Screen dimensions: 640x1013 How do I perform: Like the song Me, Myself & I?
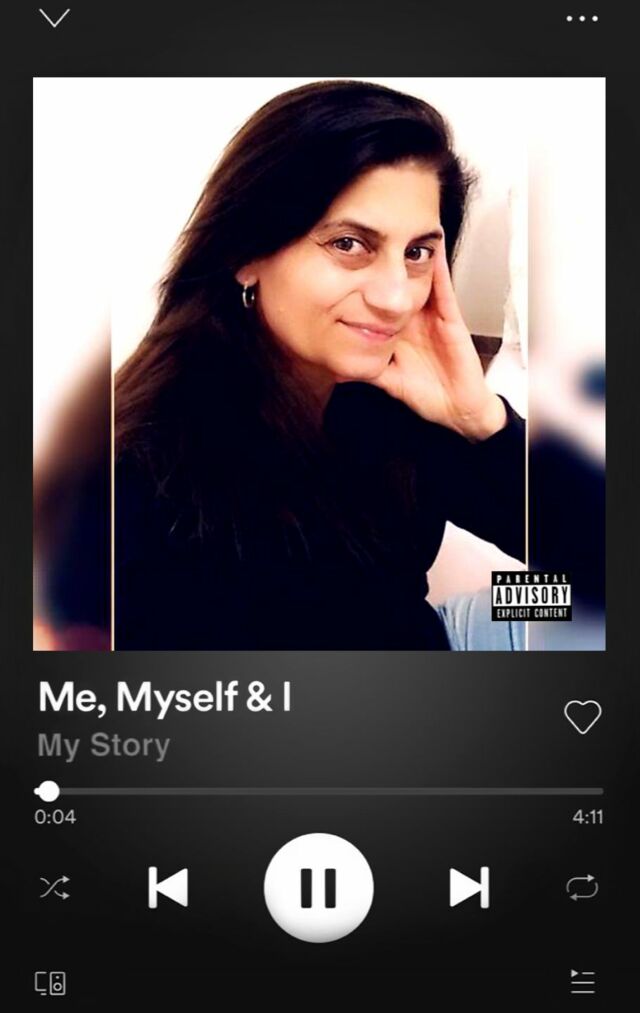(x=582, y=716)
